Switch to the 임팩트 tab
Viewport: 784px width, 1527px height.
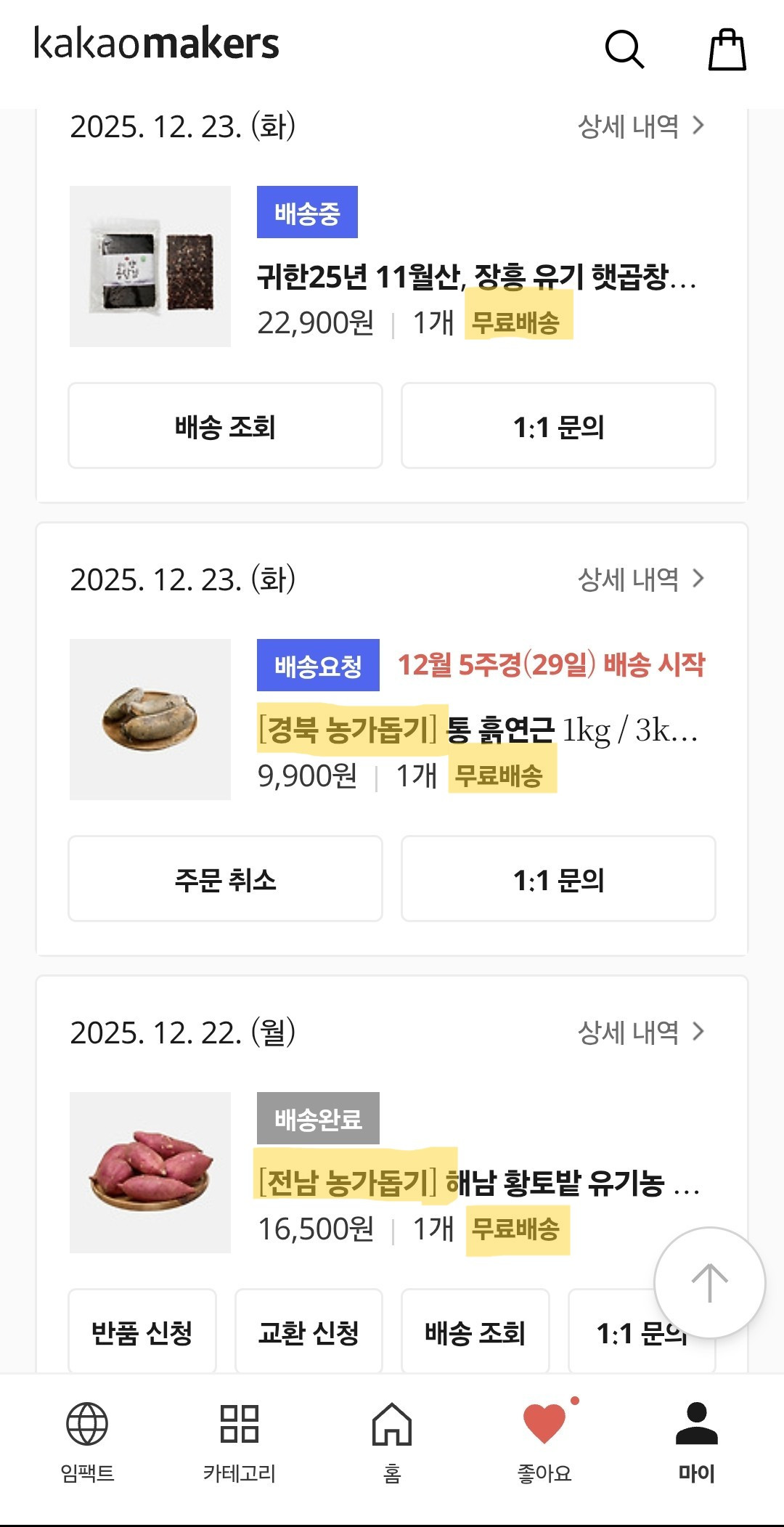click(x=87, y=1442)
